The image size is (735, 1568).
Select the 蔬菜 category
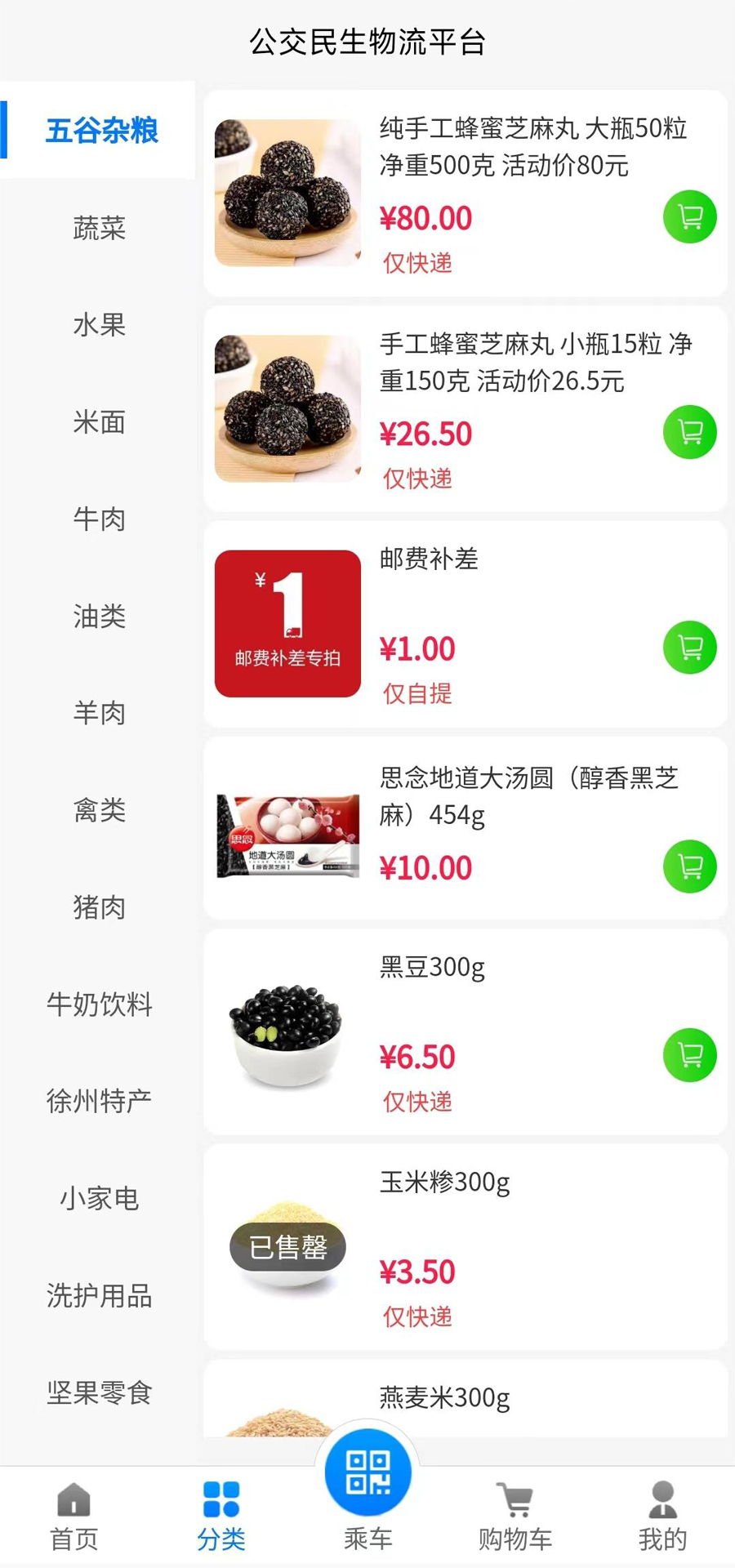click(x=99, y=228)
